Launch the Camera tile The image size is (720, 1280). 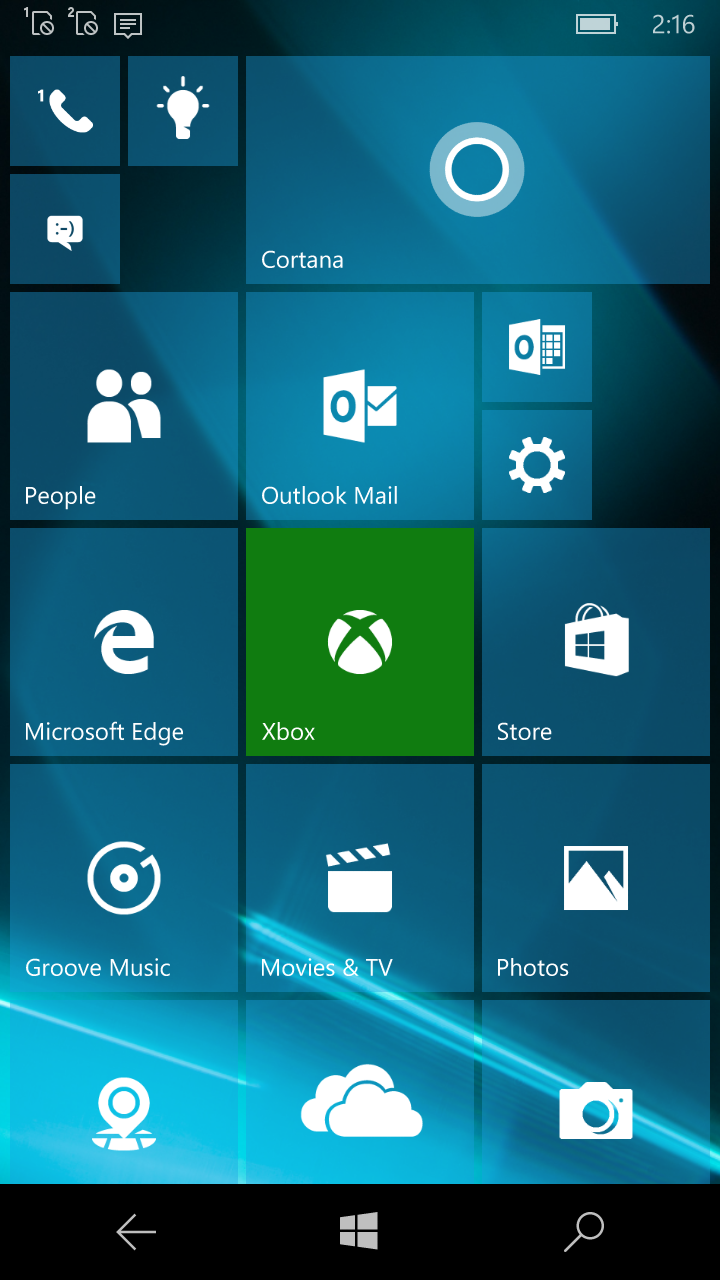(596, 1092)
